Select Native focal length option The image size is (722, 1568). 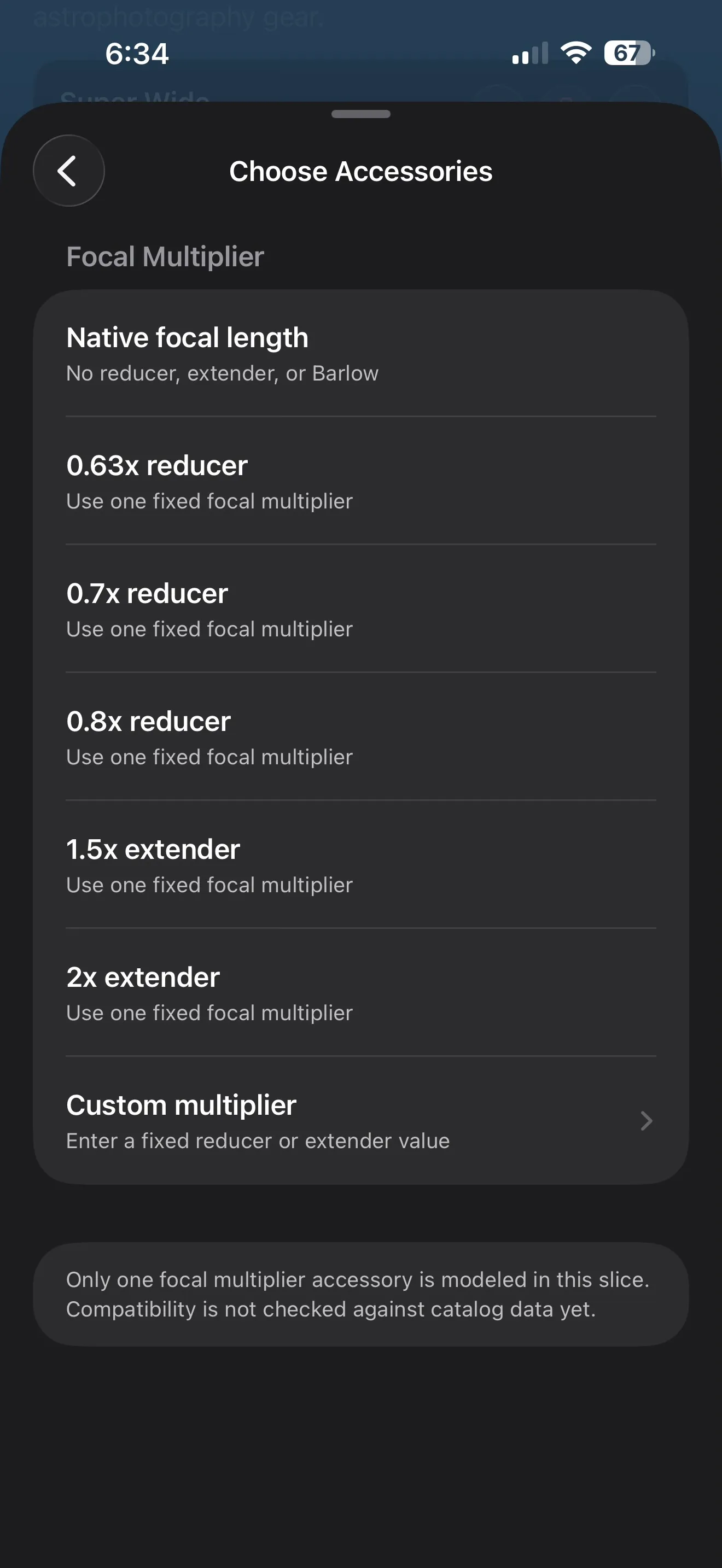[361, 354]
